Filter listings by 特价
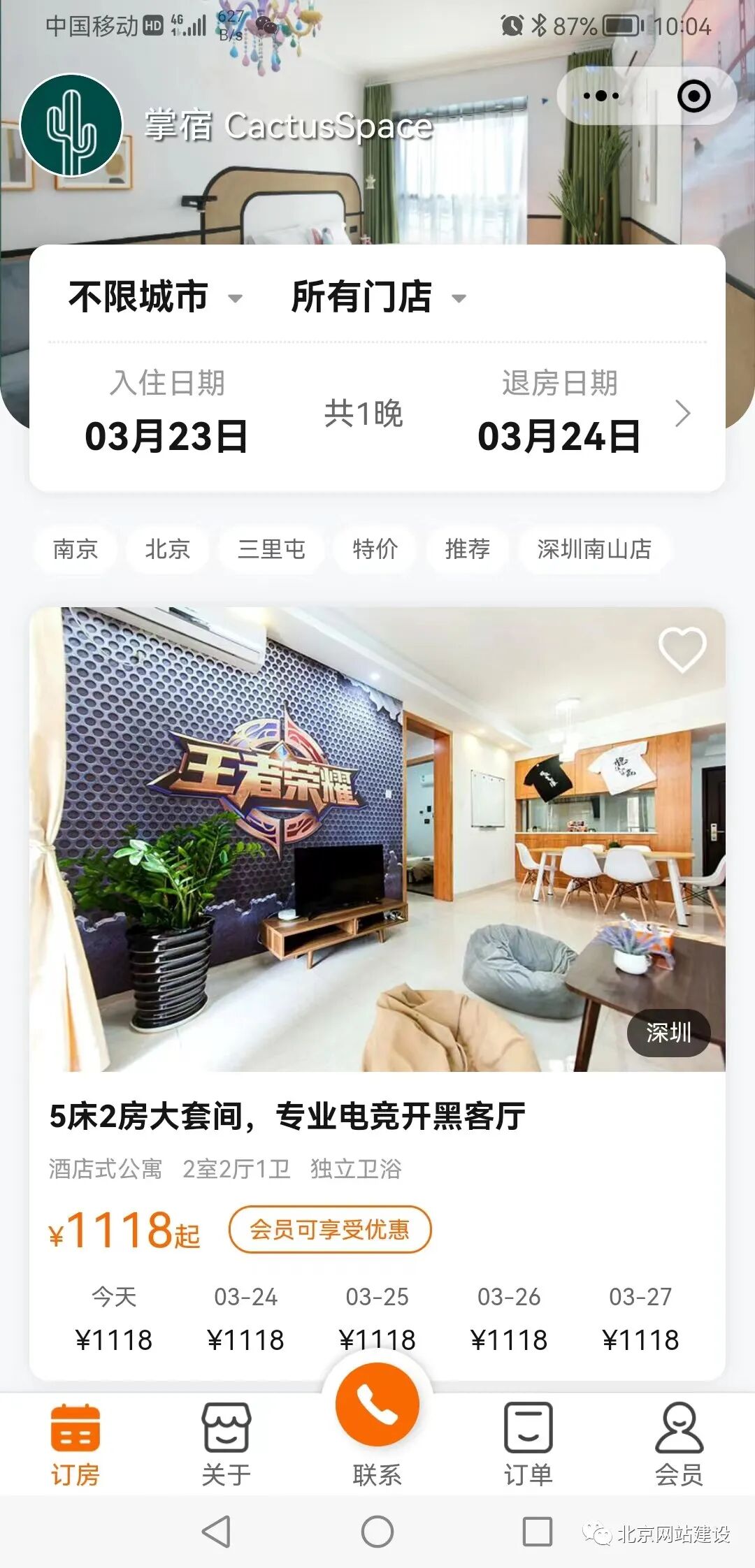Screen dimensions: 755x1568 [375, 549]
